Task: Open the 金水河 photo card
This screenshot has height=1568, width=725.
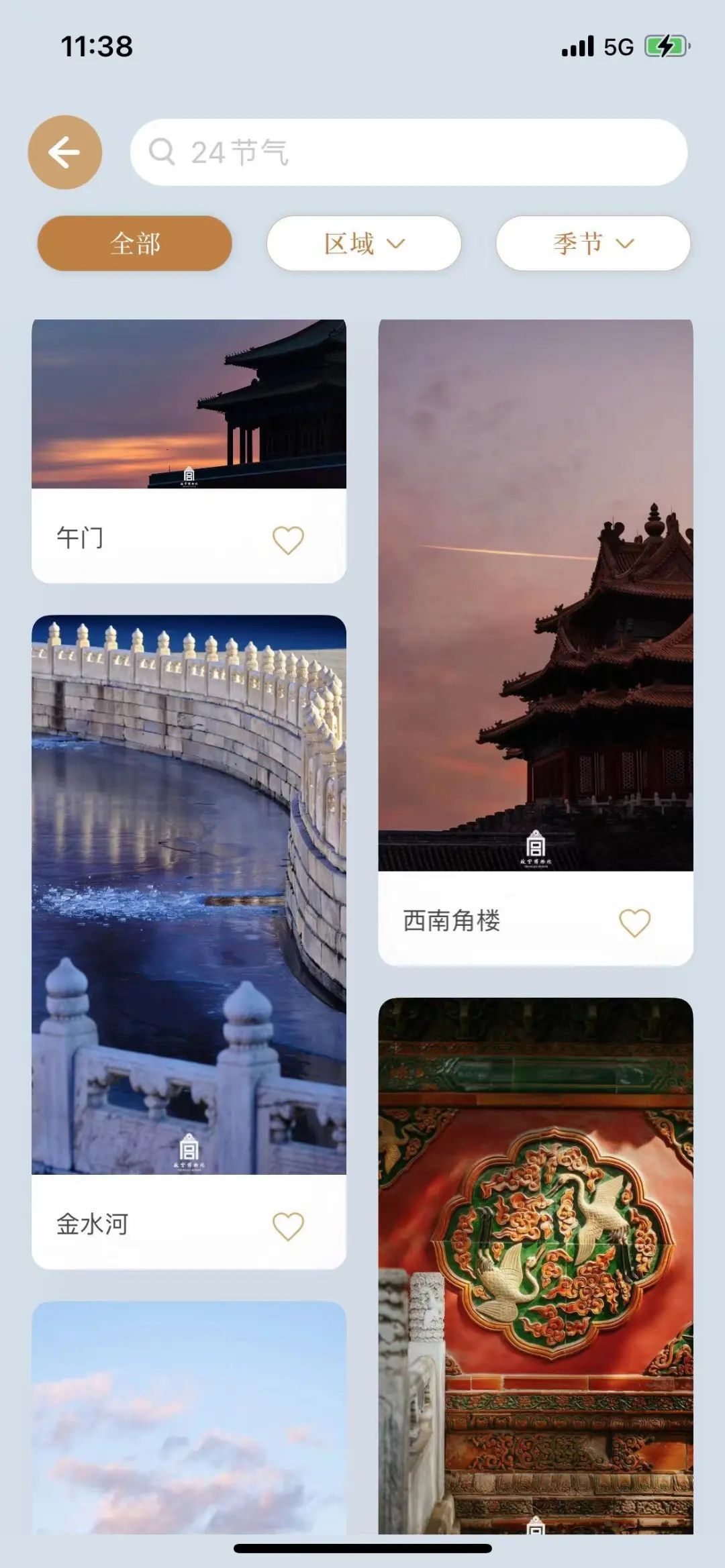Action: [189, 894]
